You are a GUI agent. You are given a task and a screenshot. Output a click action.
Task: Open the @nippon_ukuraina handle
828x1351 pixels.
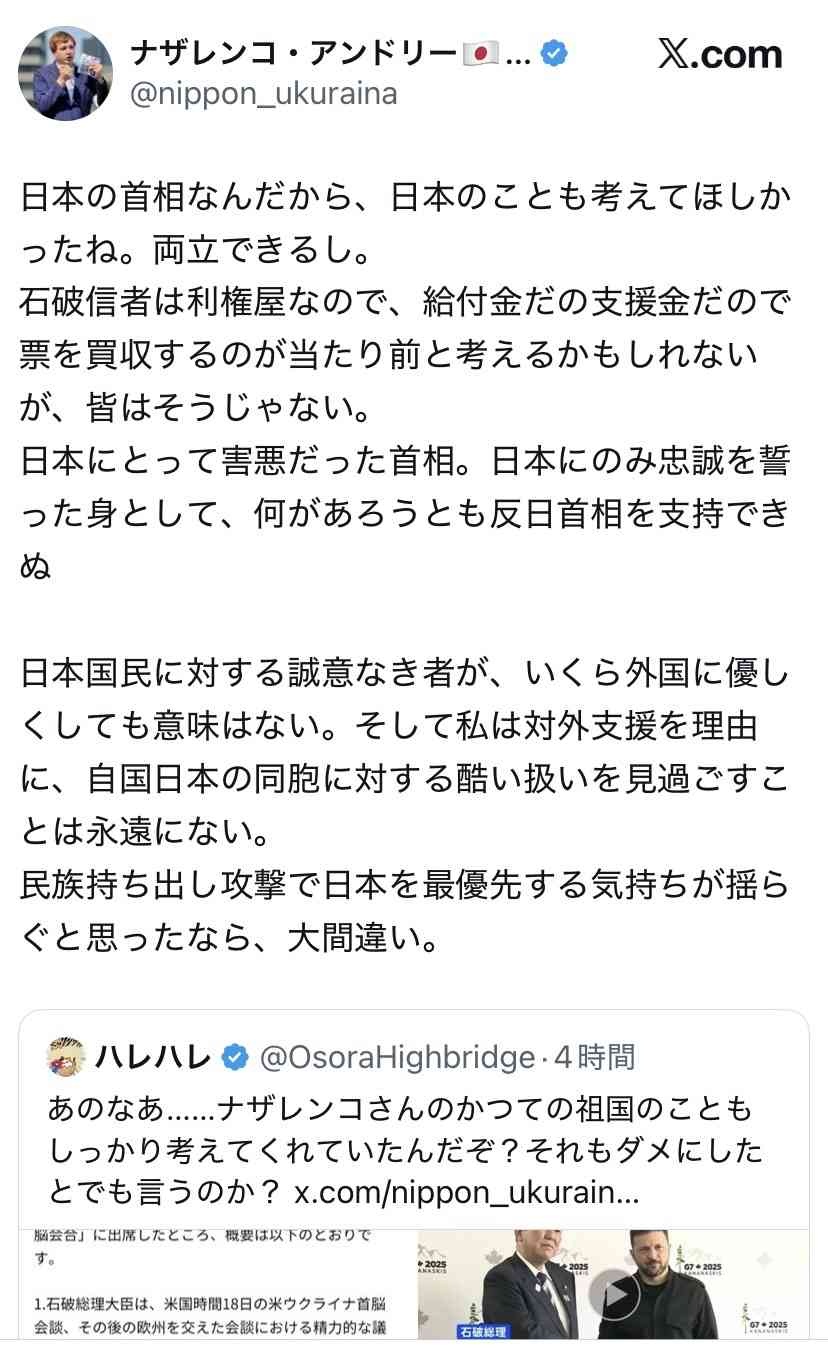coord(264,94)
